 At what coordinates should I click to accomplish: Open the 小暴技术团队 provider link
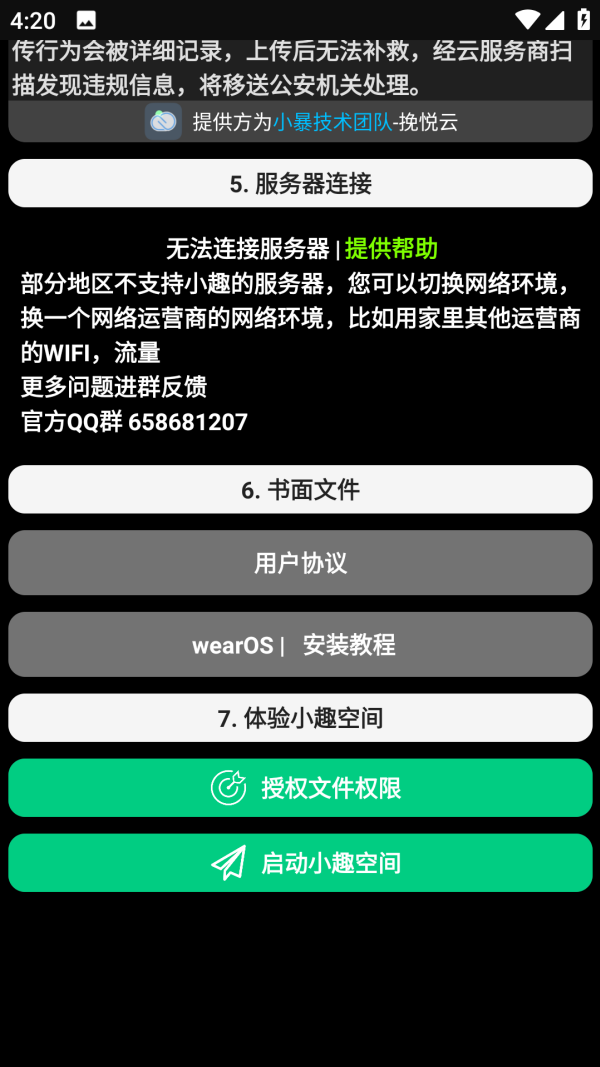pos(332,122)
